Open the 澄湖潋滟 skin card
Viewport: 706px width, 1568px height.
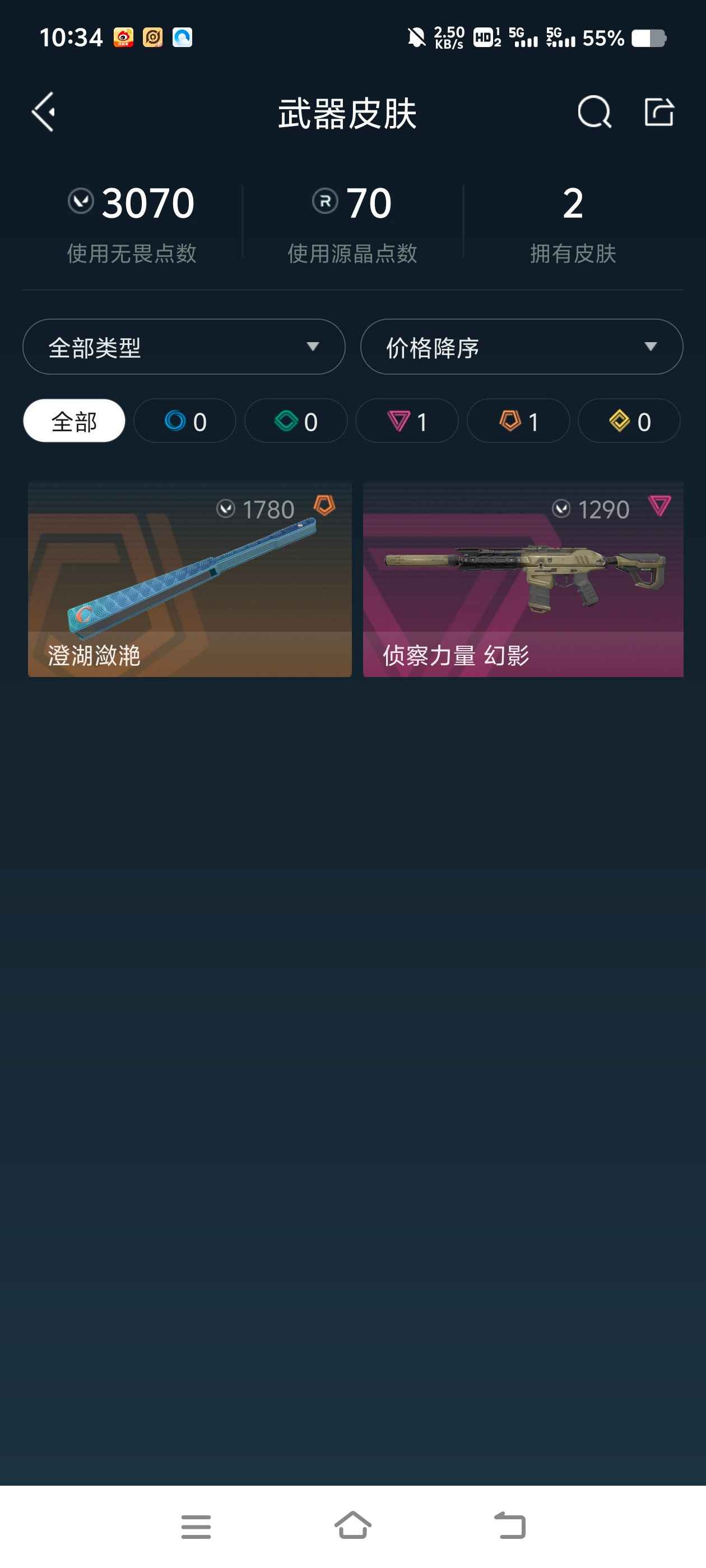click(x=189, y=580)
